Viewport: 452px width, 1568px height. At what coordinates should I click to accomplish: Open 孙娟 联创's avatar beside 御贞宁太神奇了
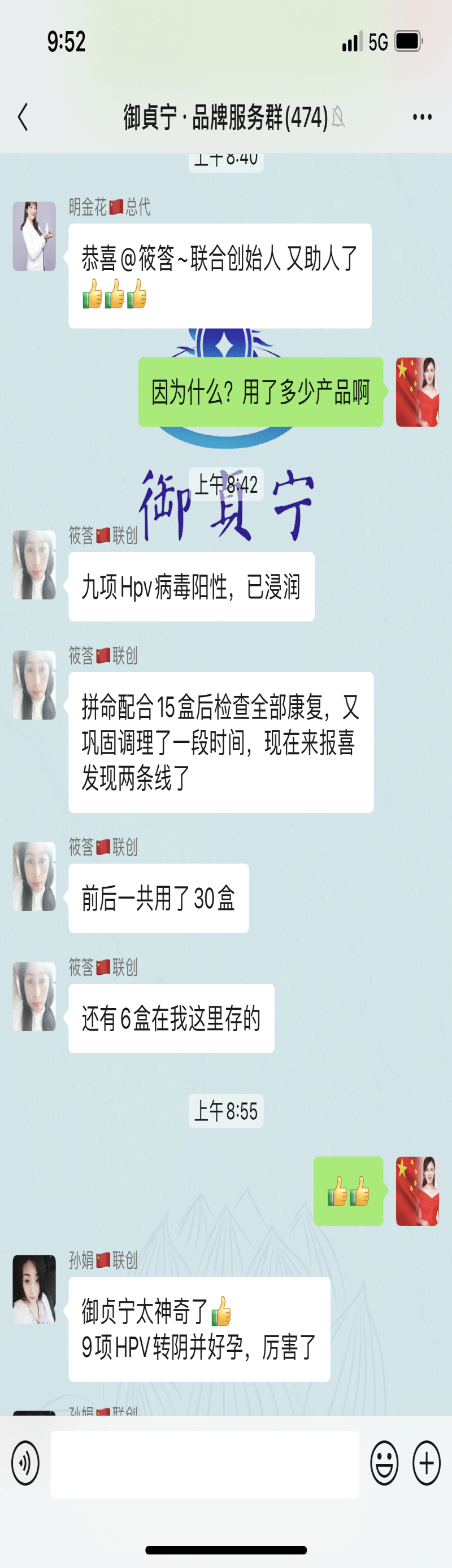tap(34, 1289)
